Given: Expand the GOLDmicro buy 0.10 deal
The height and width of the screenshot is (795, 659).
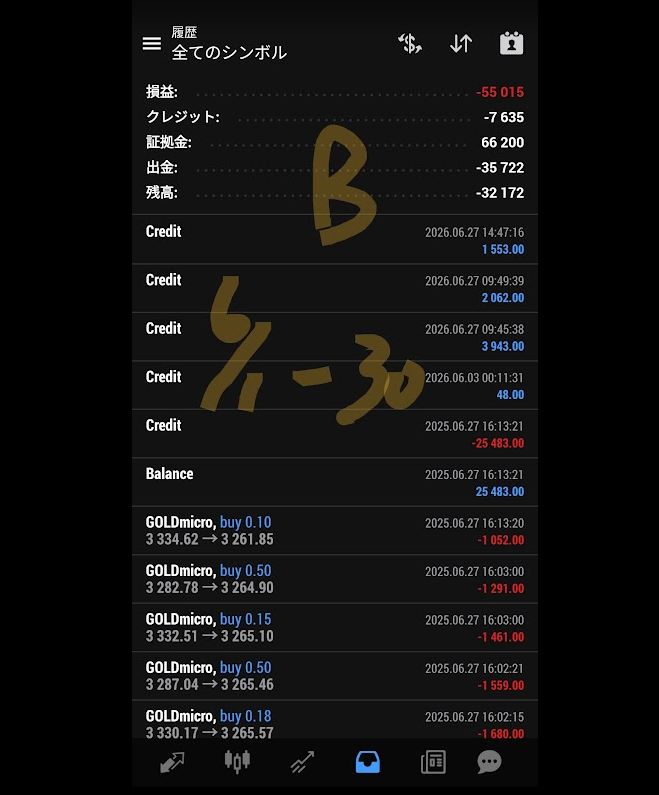Looking at the screenshot, I should [334, 531].
